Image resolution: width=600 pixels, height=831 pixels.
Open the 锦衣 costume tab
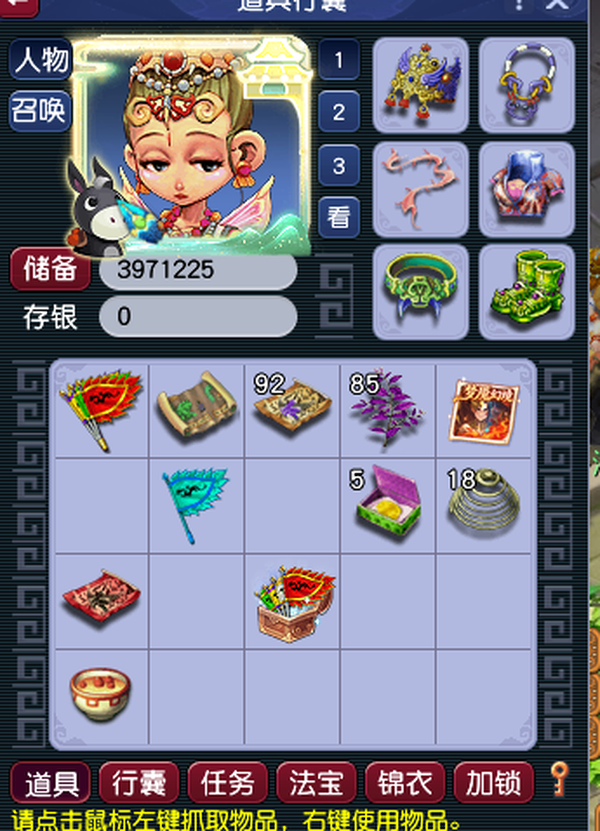405,783
